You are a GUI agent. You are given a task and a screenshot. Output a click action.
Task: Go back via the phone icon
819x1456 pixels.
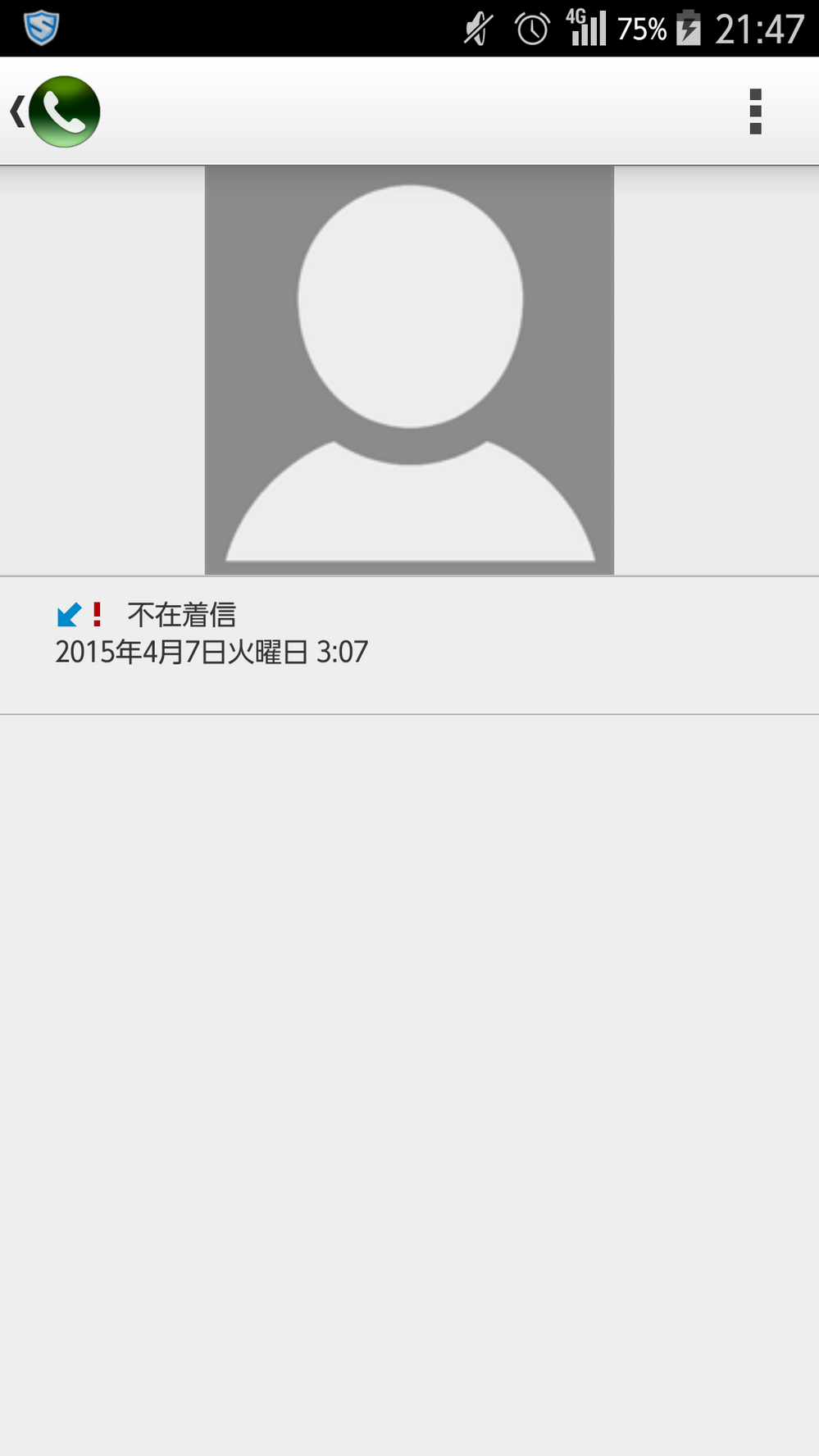tap(56, 111)
